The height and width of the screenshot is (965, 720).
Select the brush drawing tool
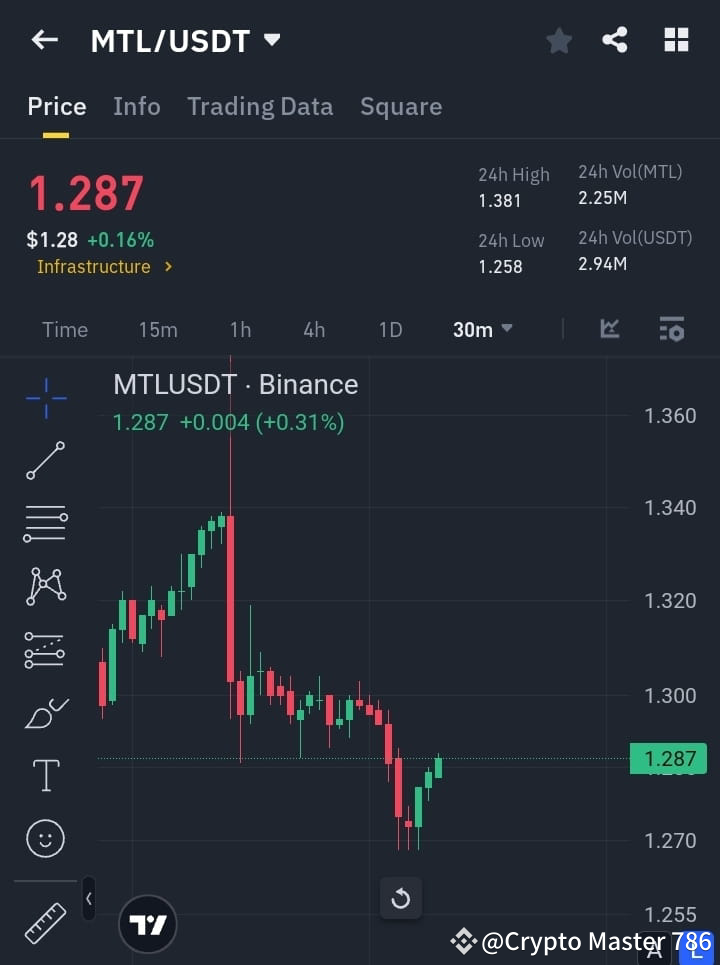pos(45,713)
